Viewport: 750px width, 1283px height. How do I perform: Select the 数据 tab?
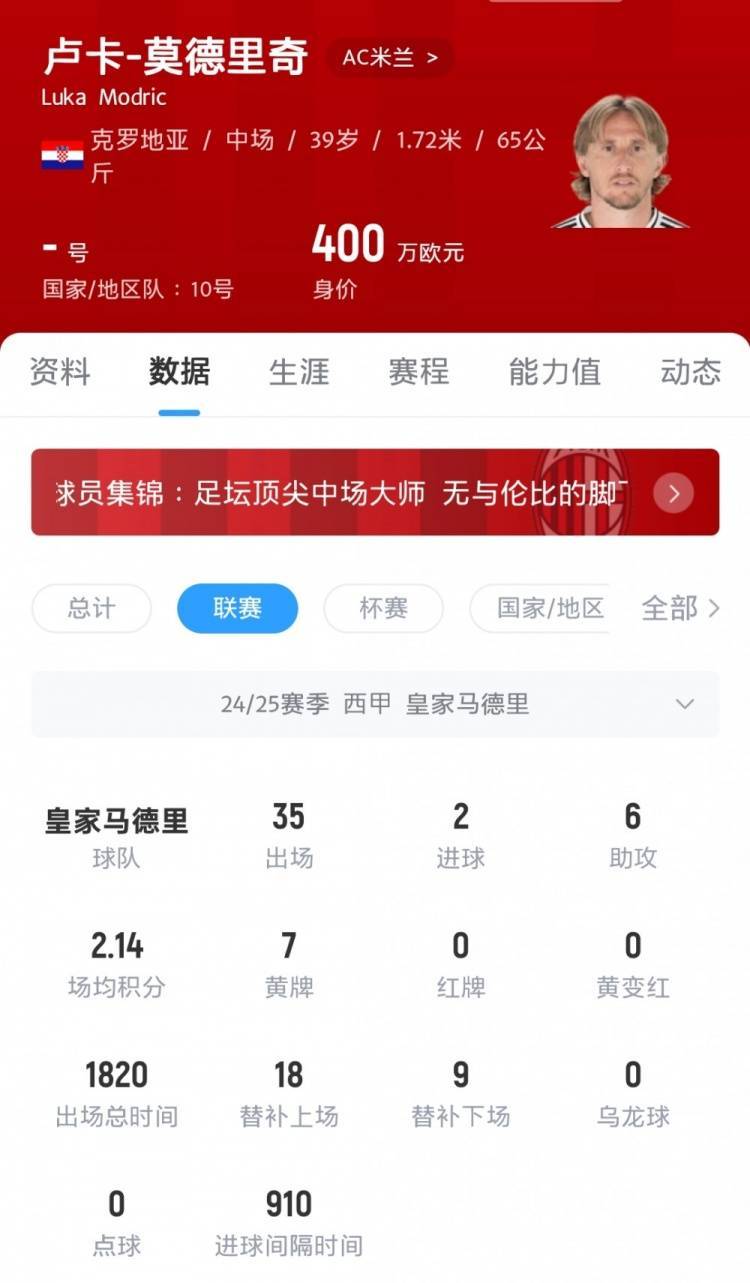point(179,372)
